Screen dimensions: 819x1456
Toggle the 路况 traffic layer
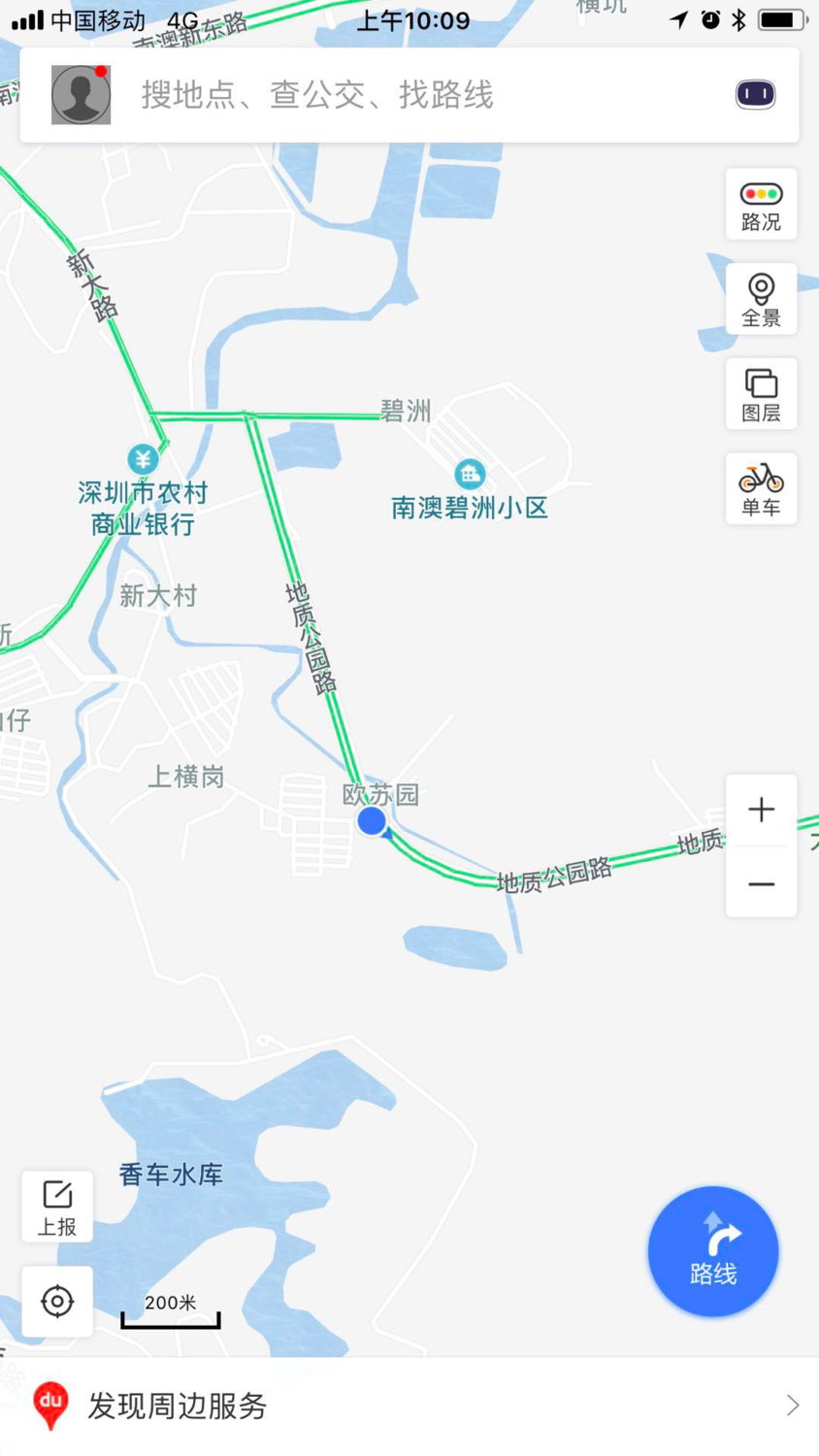(x=762, y=204)
